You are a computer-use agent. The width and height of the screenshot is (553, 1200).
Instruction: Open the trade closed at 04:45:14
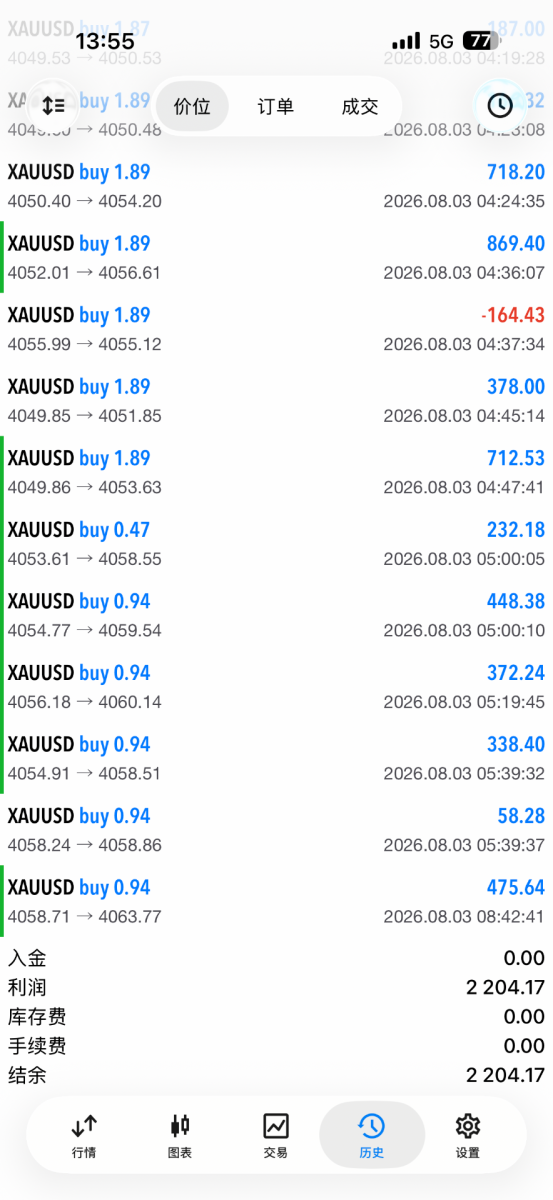(276, 401)
